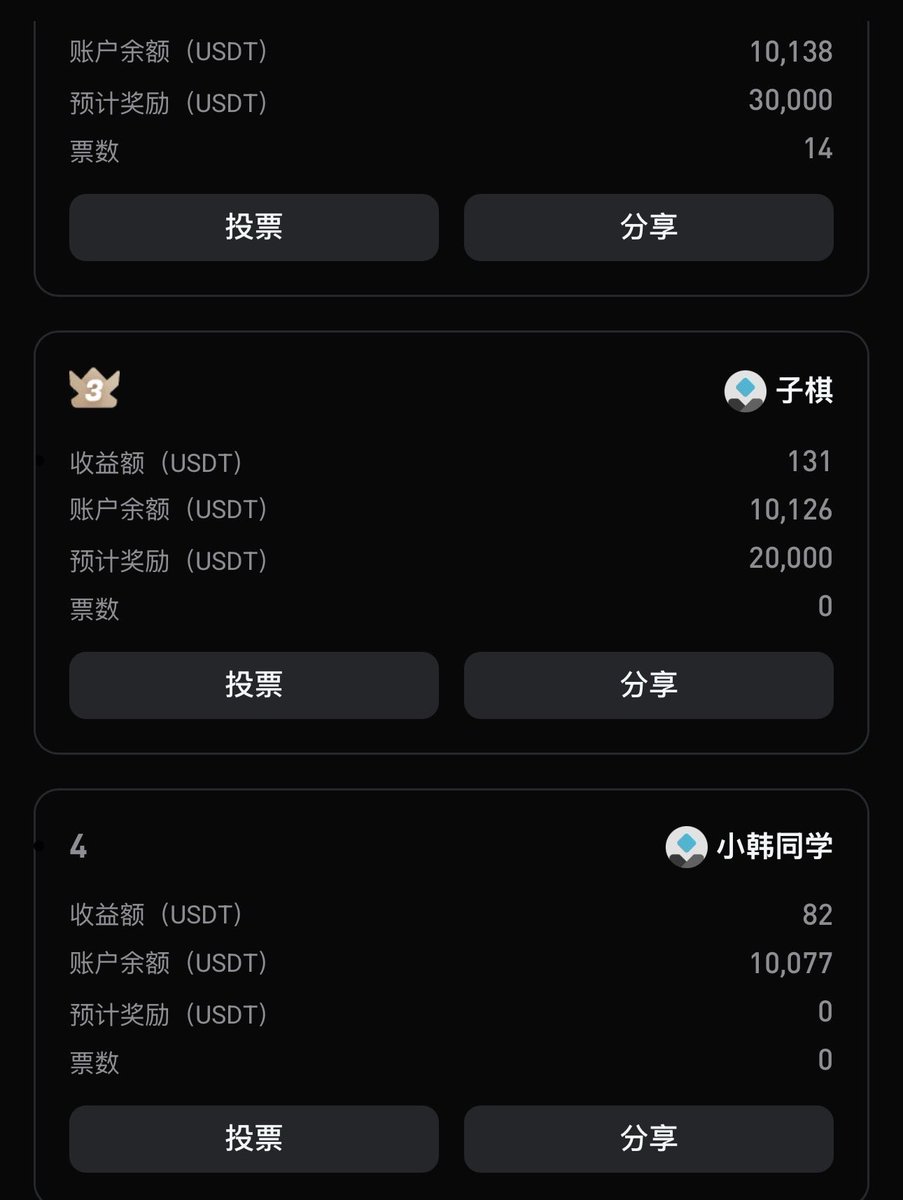Image resolution: width=903 pixels, height=1200 pixels.
Task: Share 子棋's ranking card
Action: [x=648, y=685]
